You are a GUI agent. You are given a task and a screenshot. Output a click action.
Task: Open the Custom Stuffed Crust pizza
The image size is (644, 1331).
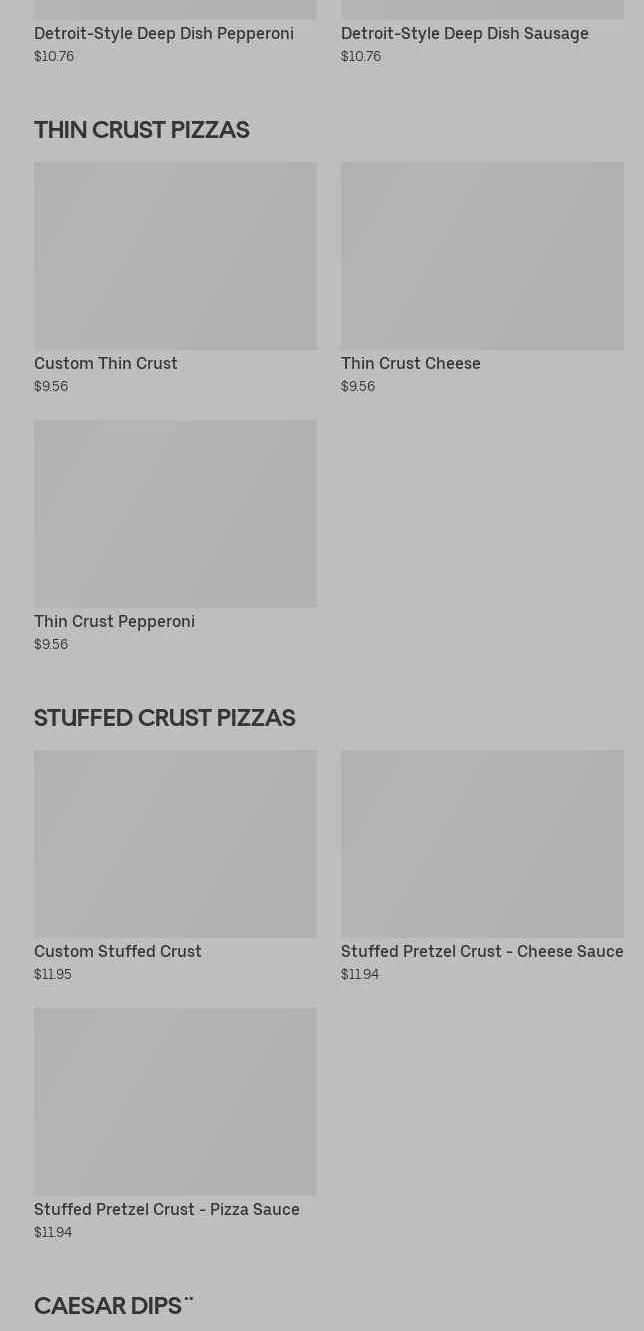175,845
